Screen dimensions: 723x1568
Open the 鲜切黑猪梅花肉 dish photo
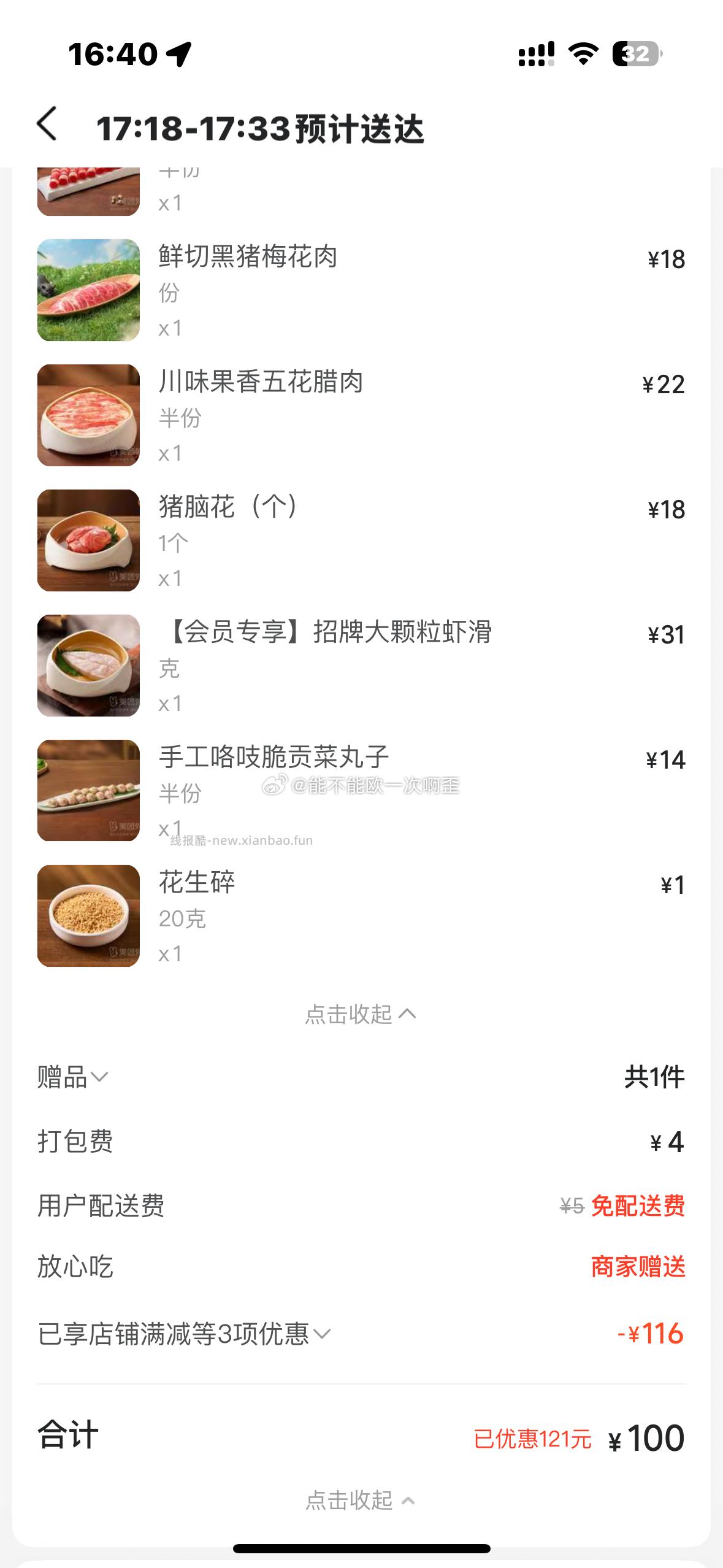click(88, 288)
